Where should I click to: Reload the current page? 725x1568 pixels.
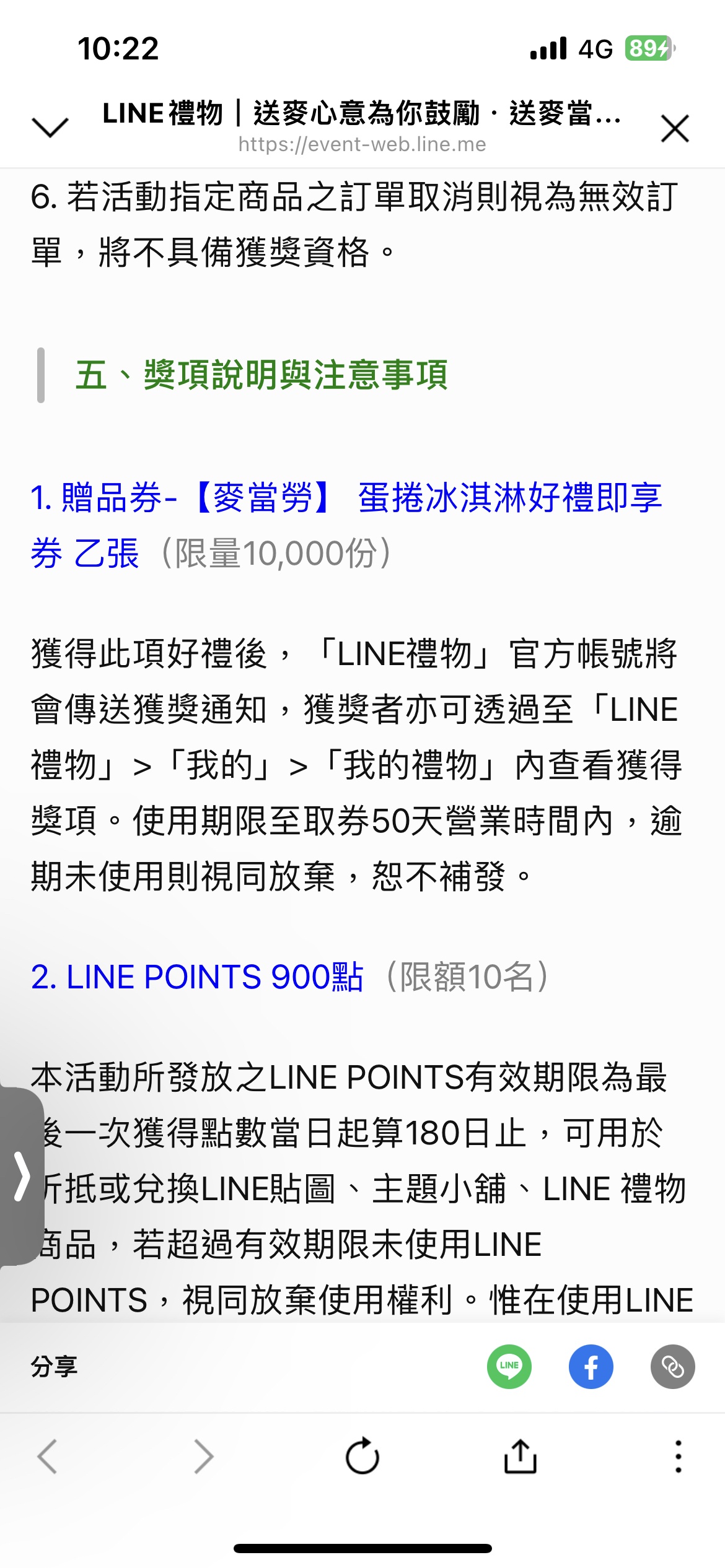pos(362,1456)
